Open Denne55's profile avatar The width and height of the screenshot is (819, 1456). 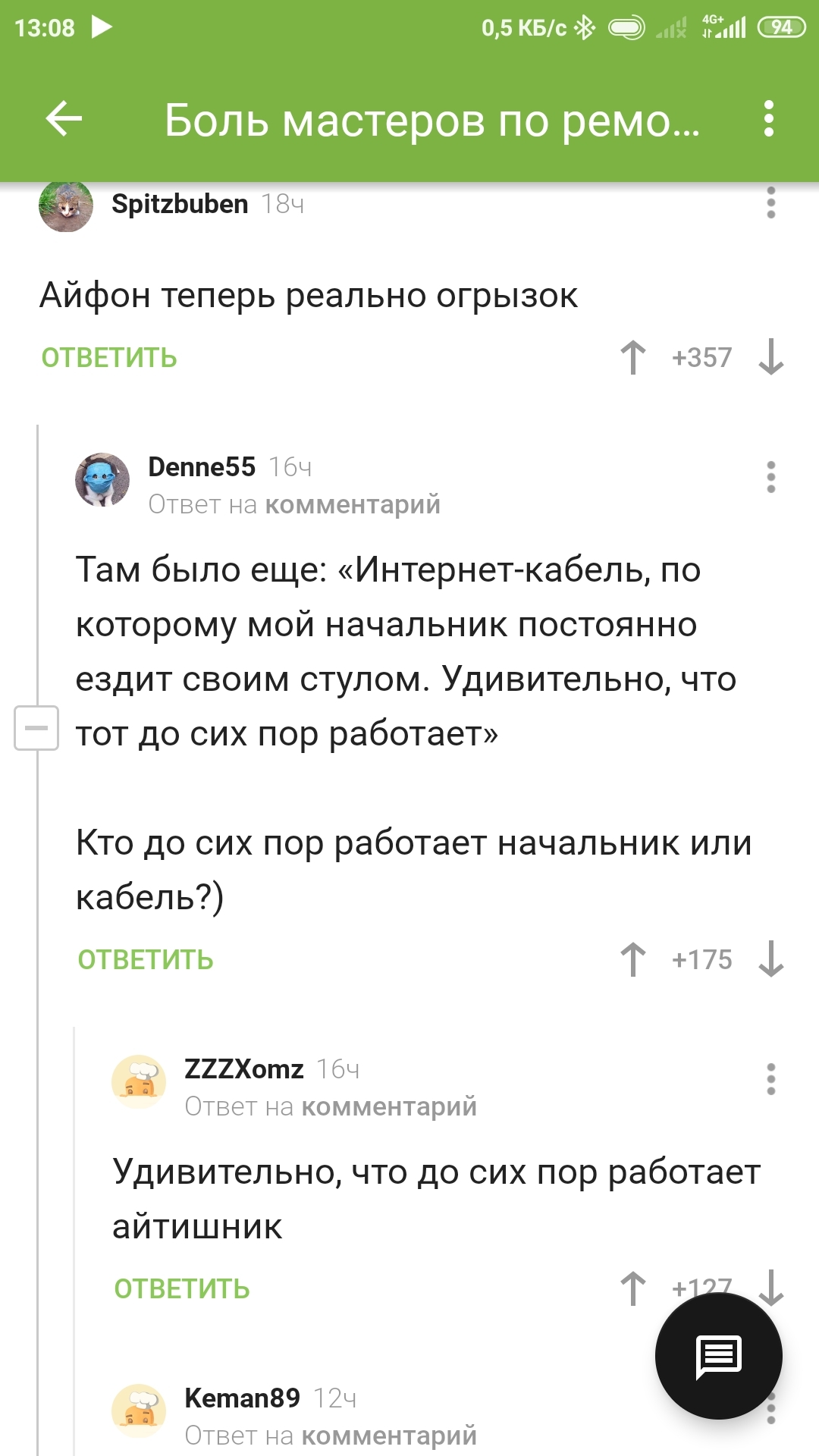pyautogui.click(x=102, y=479)
